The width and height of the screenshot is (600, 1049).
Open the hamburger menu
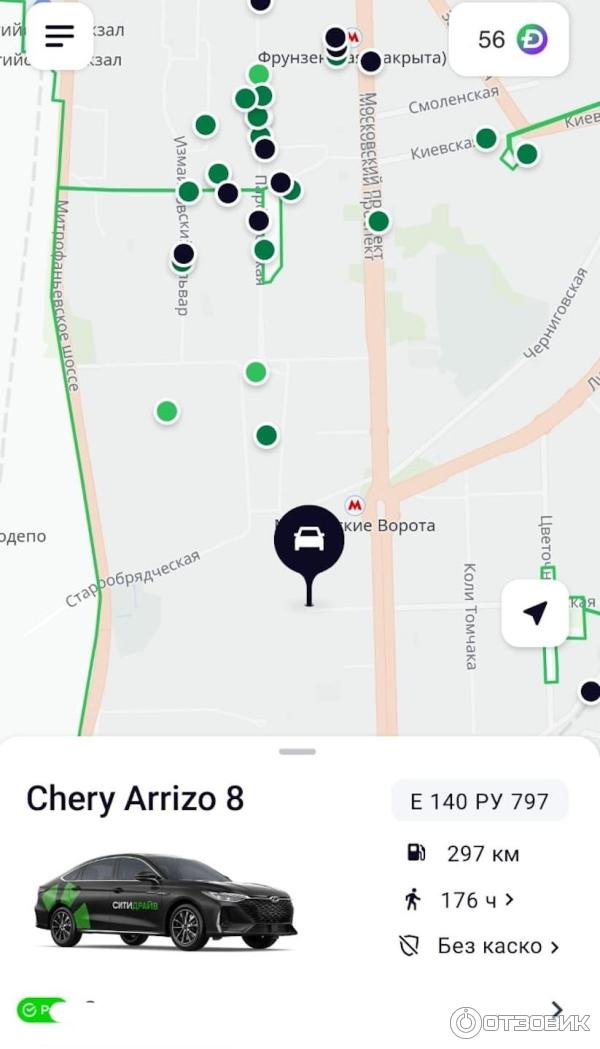[x=59, y=36]
